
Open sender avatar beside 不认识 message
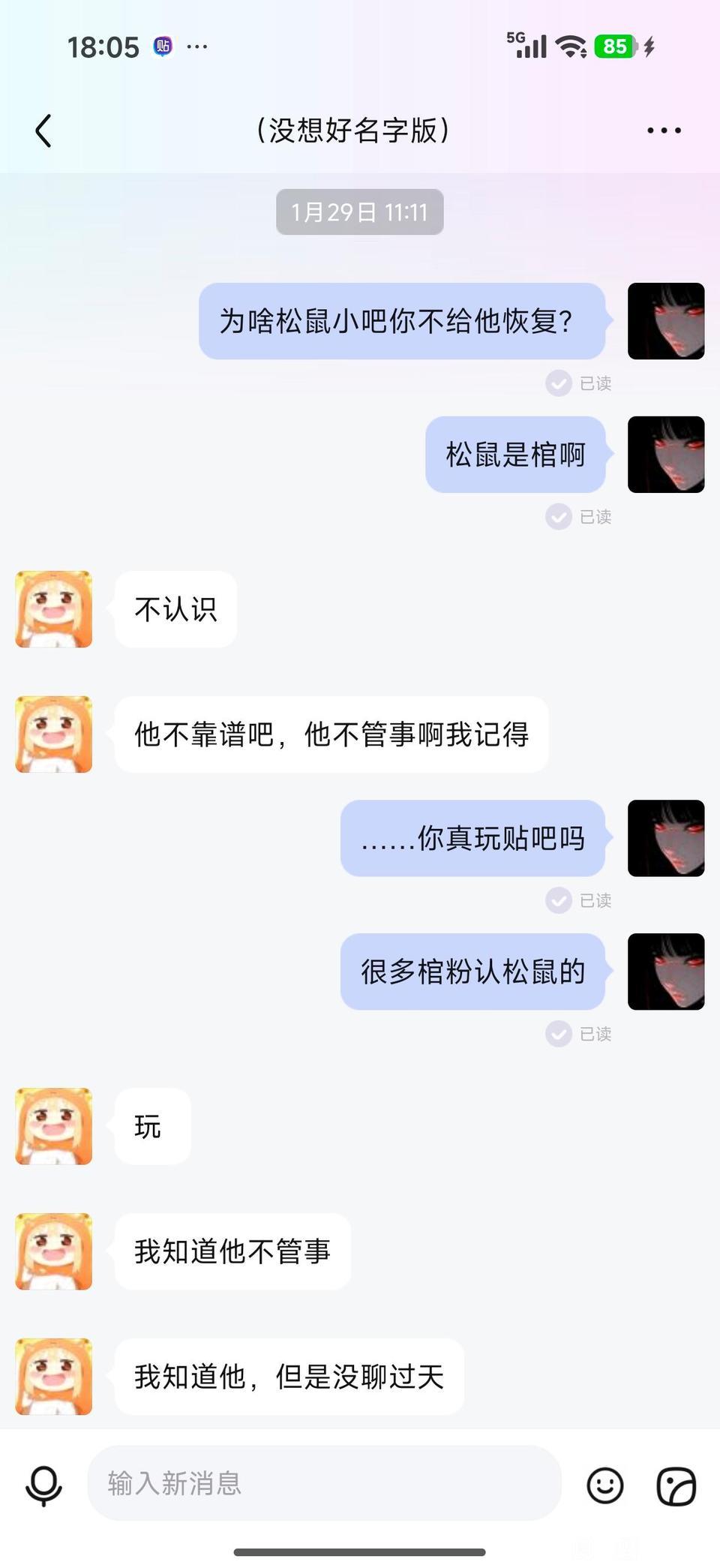[x=54, y=609]
